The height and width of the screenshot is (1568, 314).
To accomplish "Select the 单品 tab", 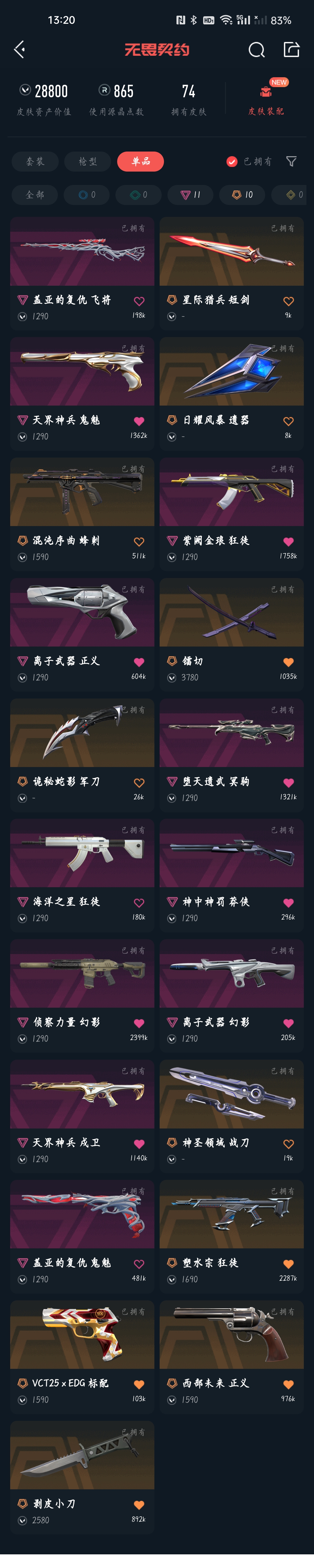I will point(140,161).
